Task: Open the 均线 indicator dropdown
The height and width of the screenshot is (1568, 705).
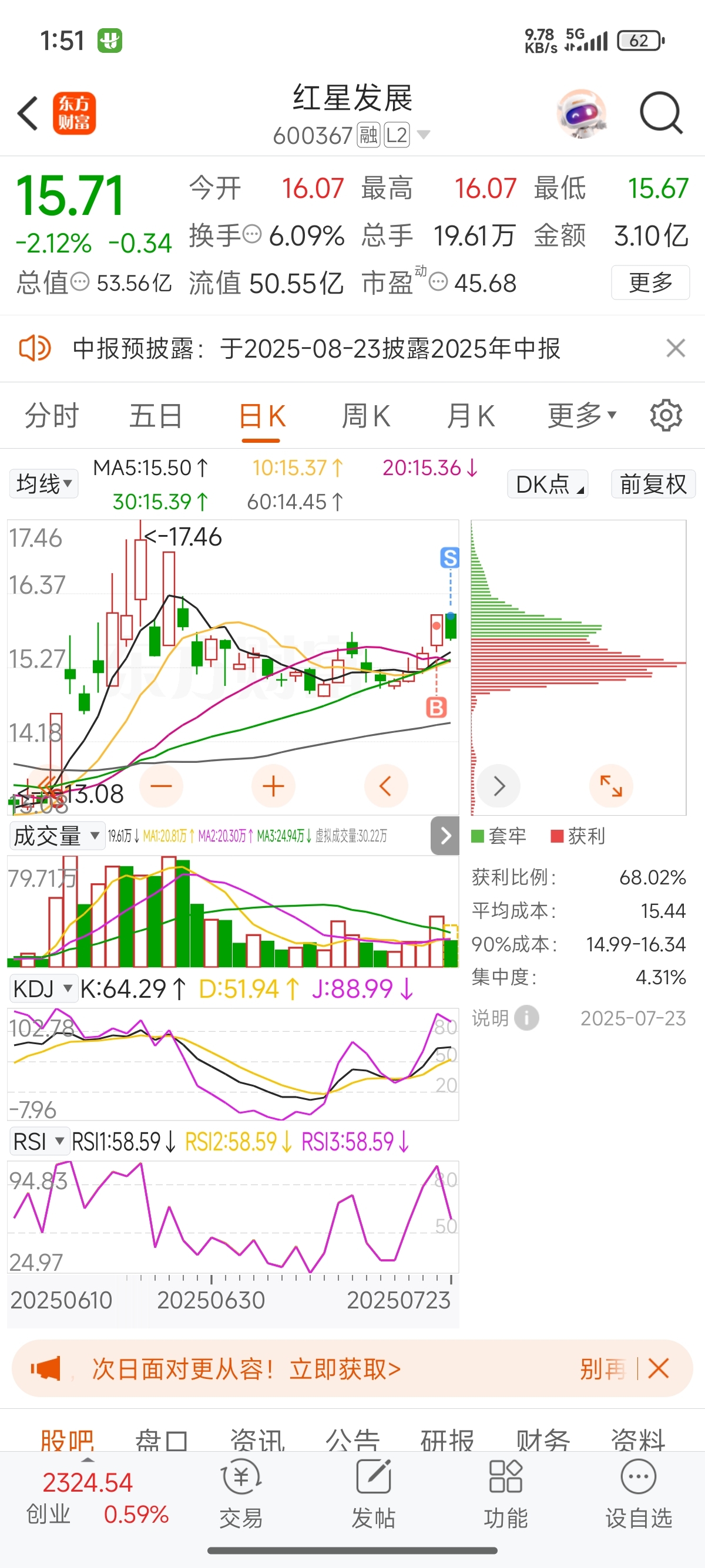Action: [43, 484]
